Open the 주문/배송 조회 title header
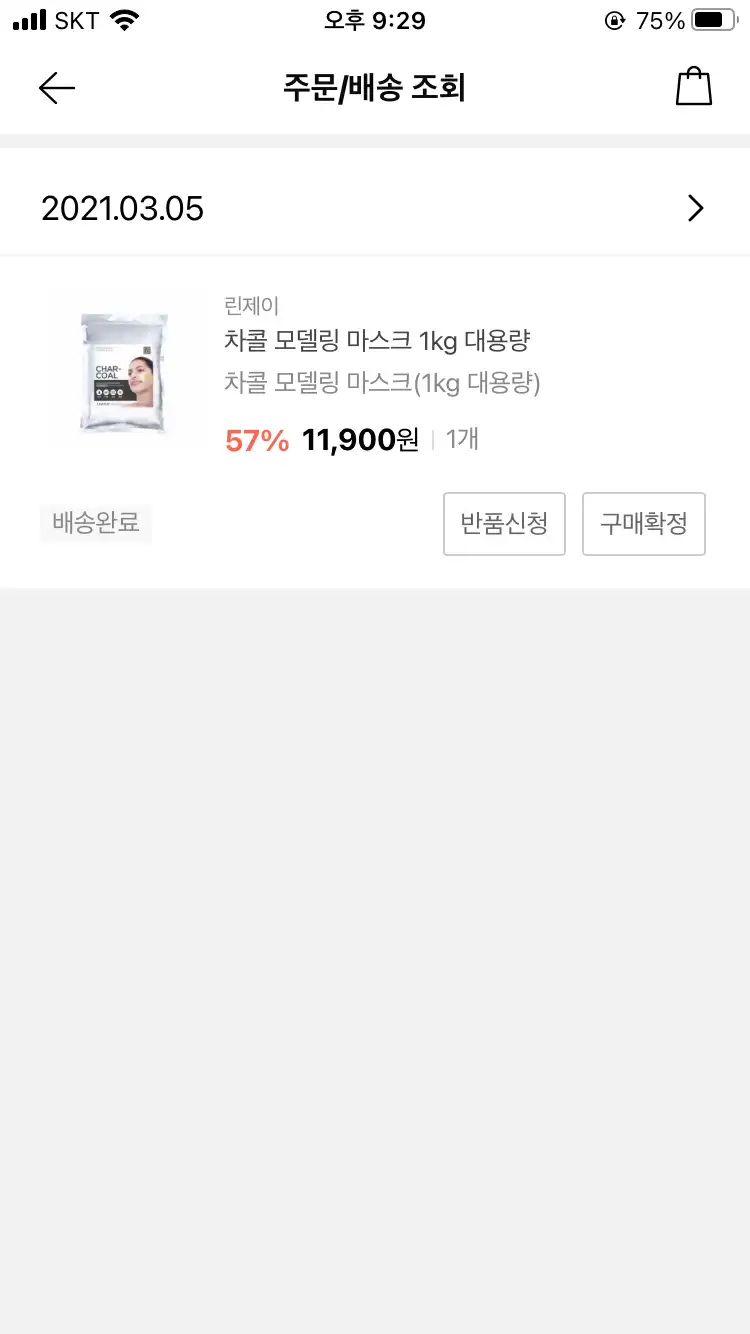The image size is (750, 1334). click(375, 88)
